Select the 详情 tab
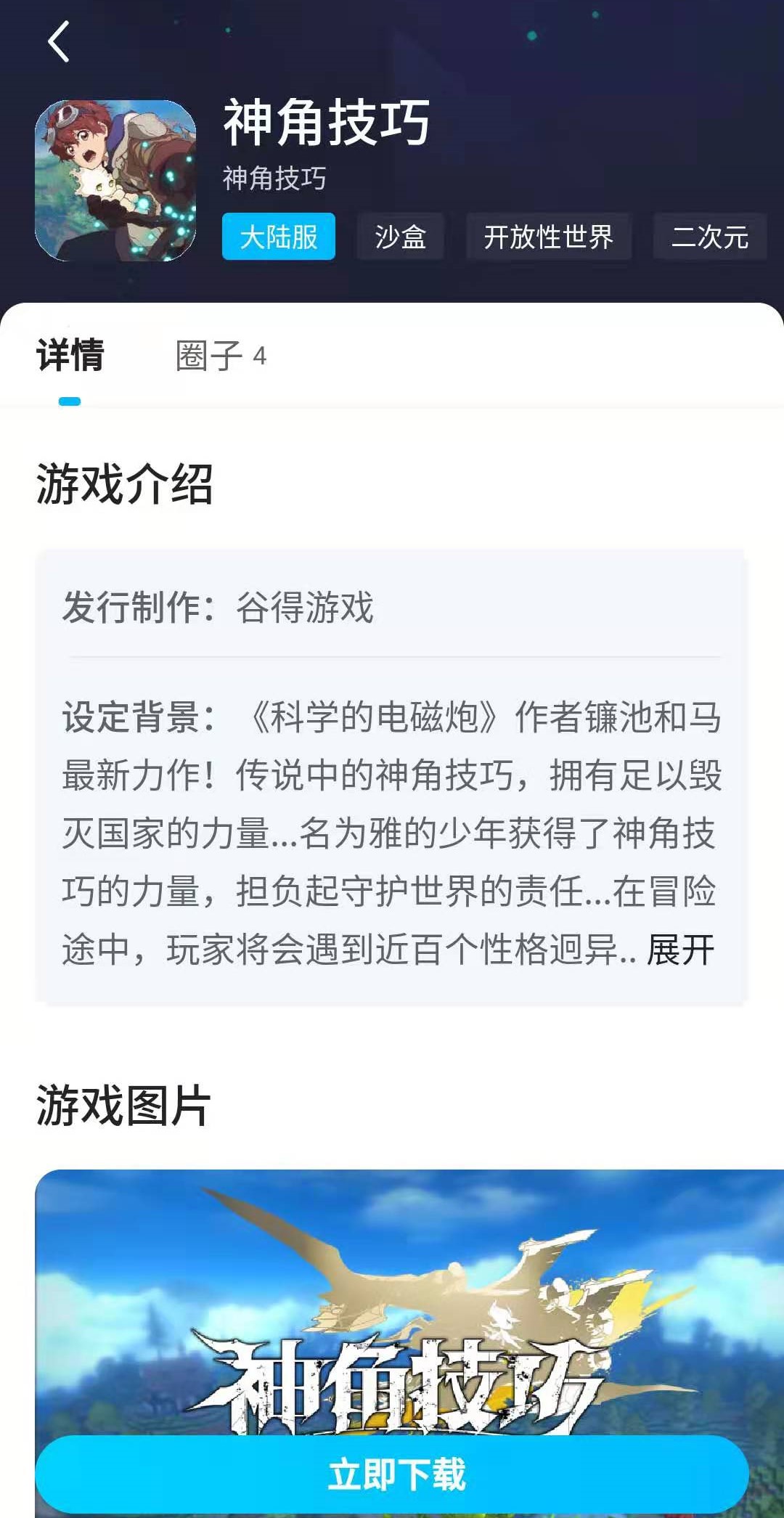 [70, 356]
